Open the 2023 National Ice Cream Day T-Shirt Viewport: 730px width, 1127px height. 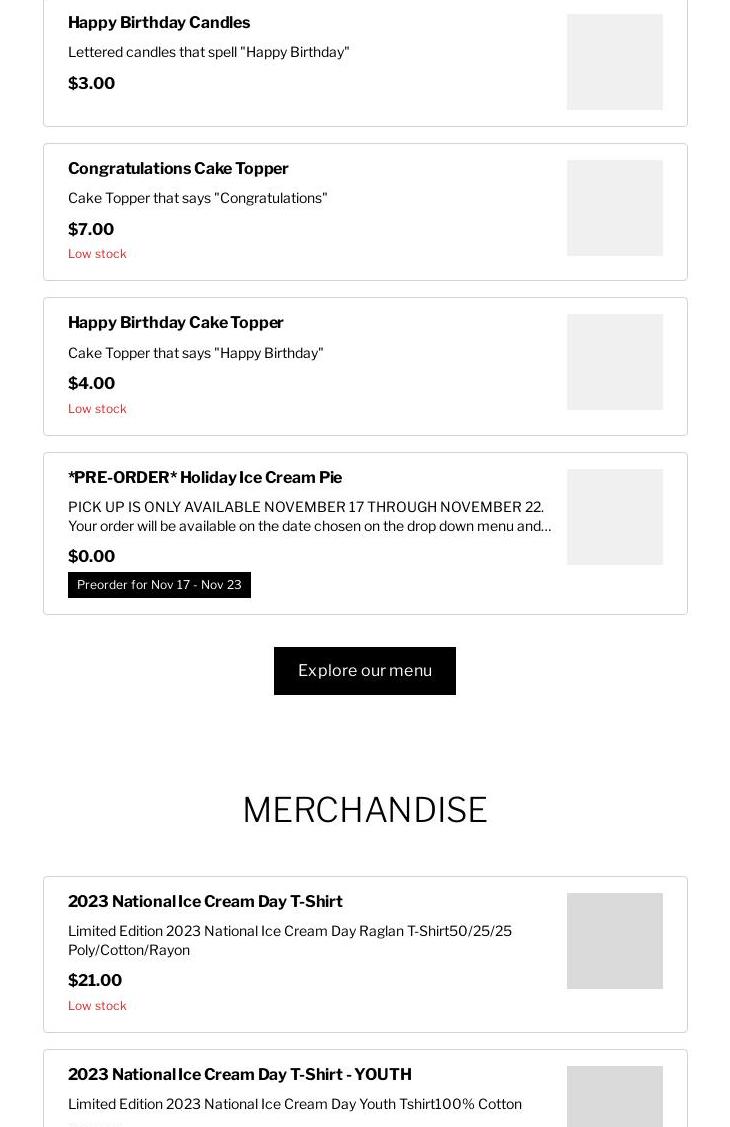(x=365, y=954)
